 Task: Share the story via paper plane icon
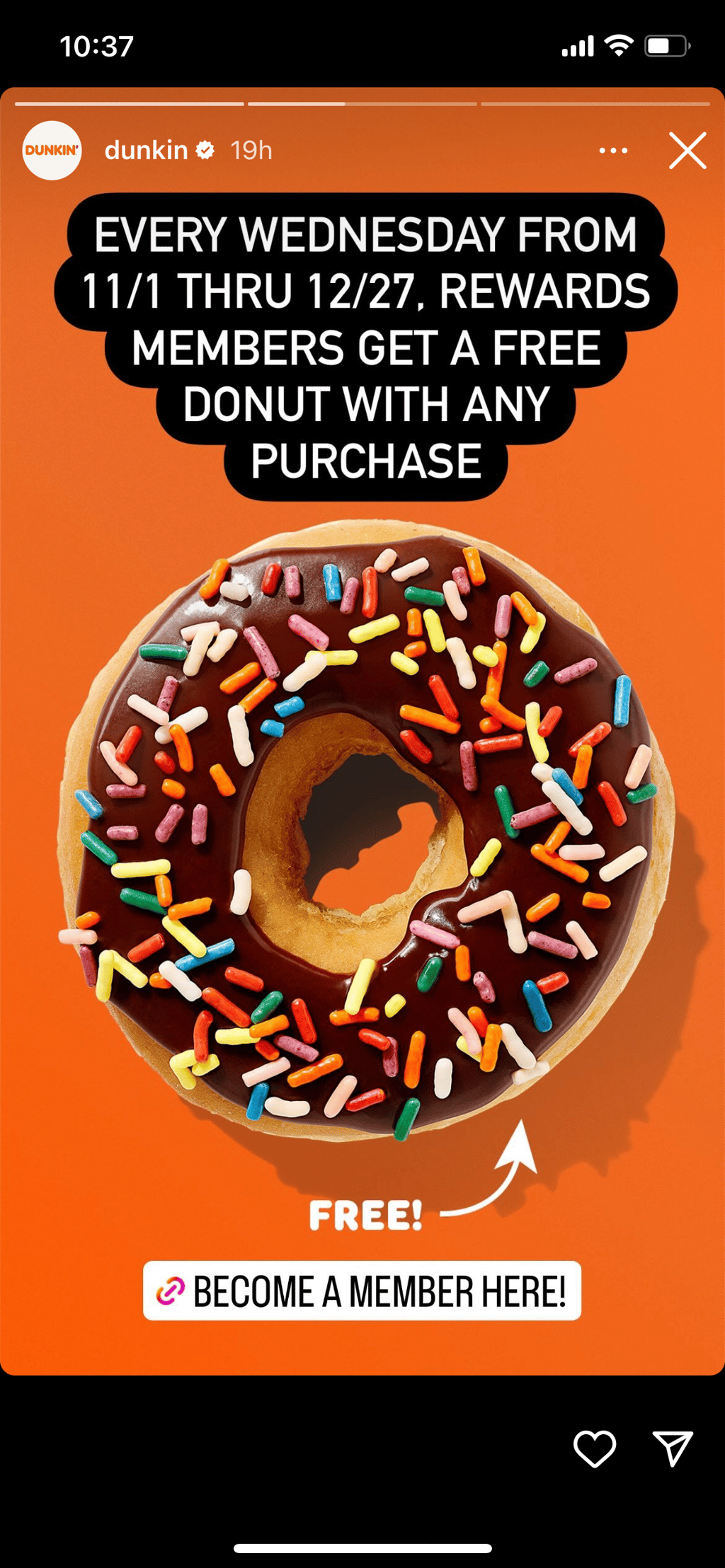[672, 1448]
